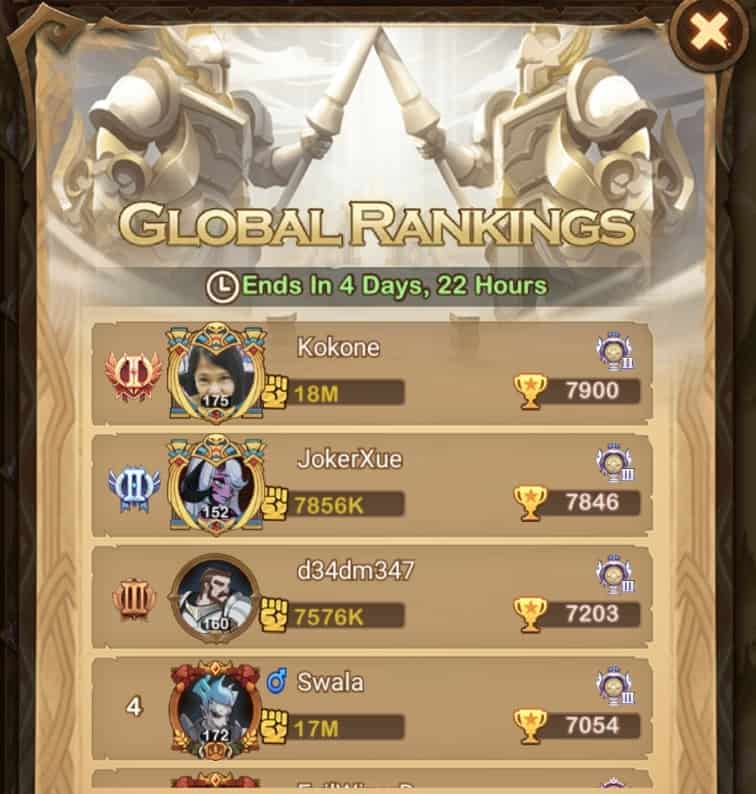This screenshot has width=756, height=794.
Task: Tap the formation icon on Kokone's row
Action: pos(615,350)
